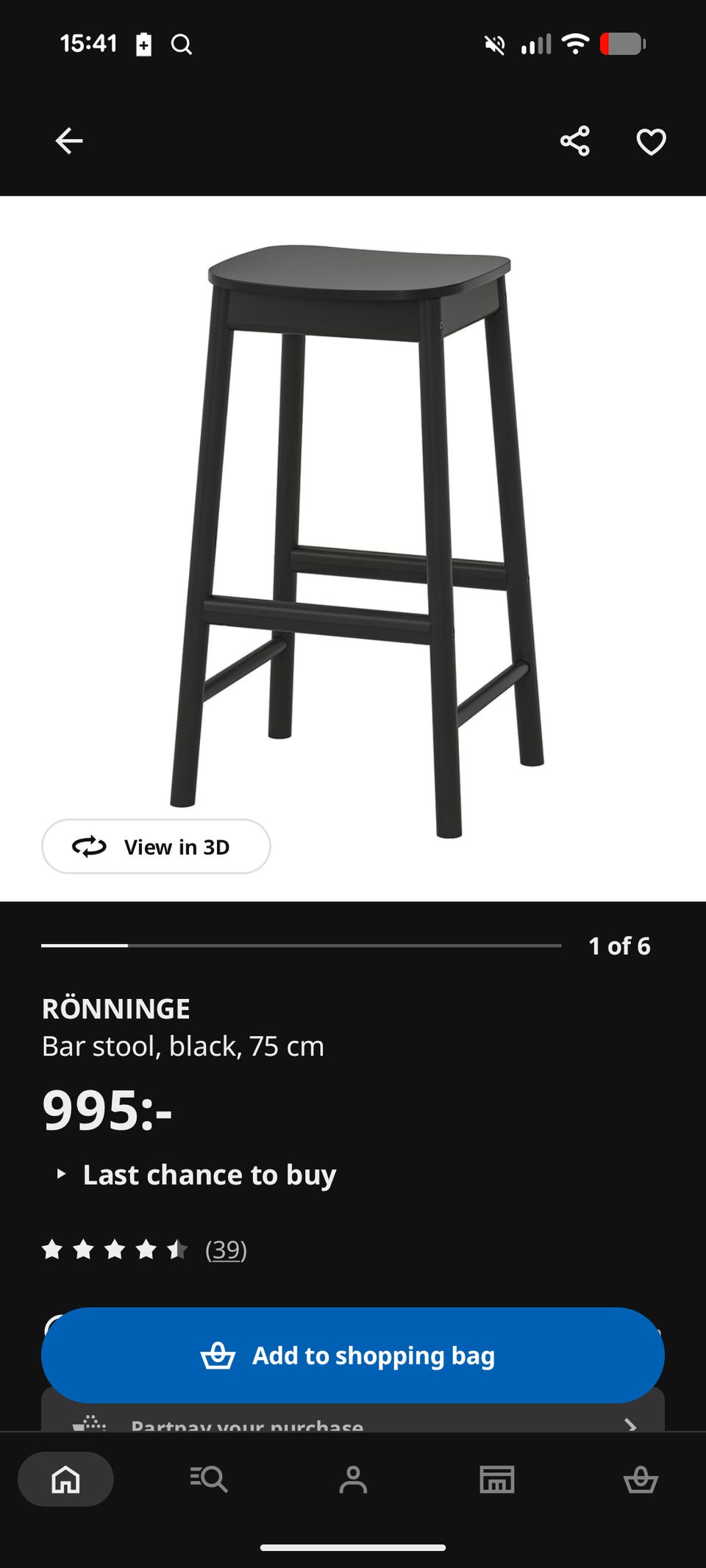Open the View in 3D mode
Image resolution: width=706 pixels, height=1568 pixels.
click(156, 846)
